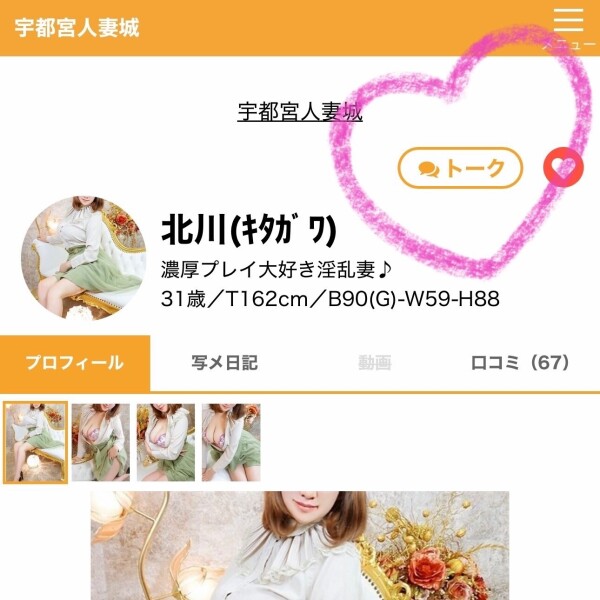Select the プロフィール tab
Viewport: 600px width, 600px height.
pyautogui.click(x=75, y=363)
